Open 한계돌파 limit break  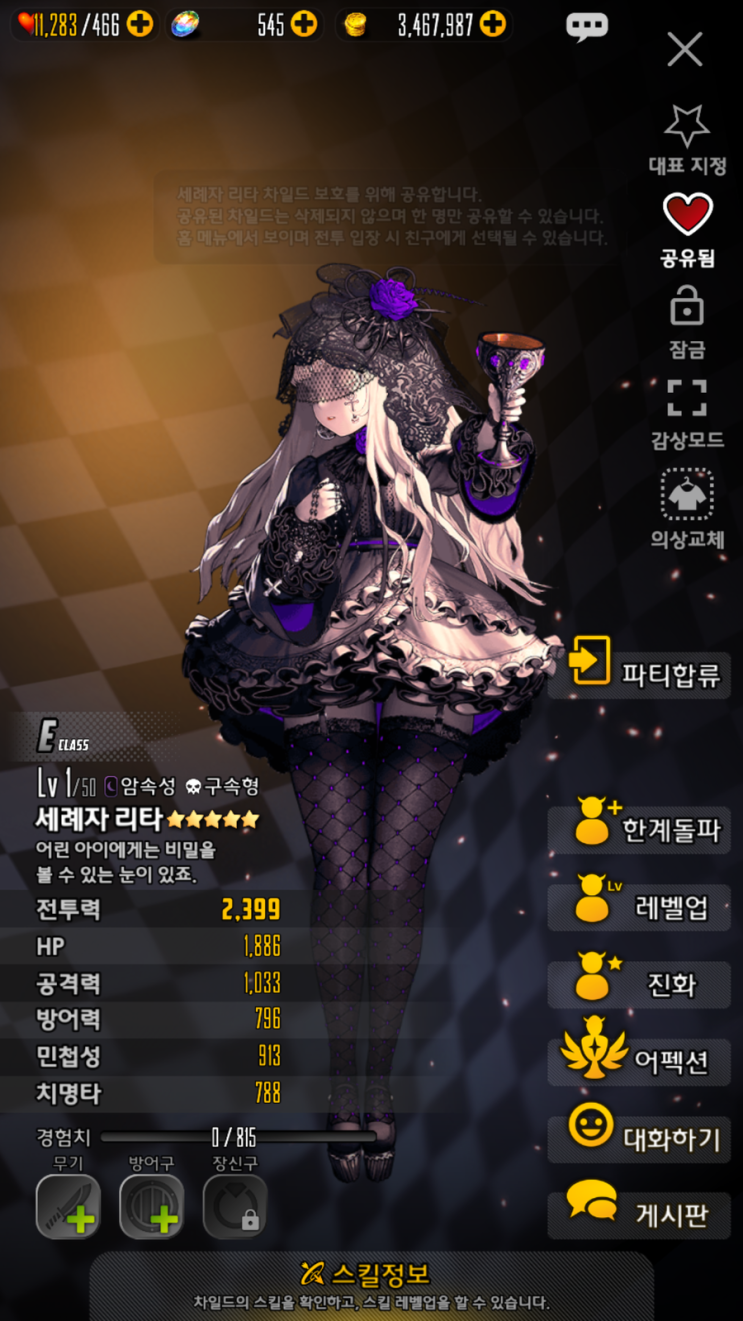coord(640,830)
